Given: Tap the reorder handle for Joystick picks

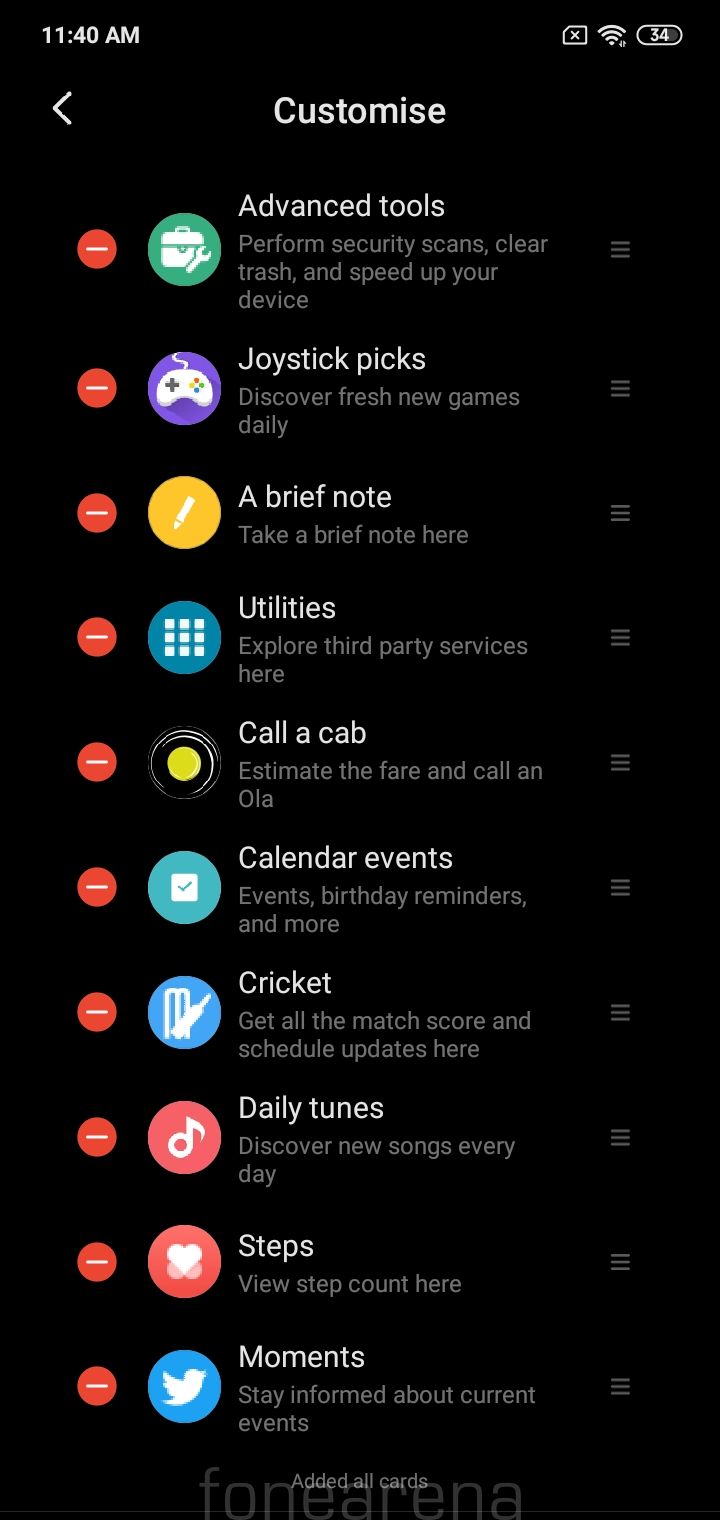Looking at the screenshot, I should (x=620, y=388).
